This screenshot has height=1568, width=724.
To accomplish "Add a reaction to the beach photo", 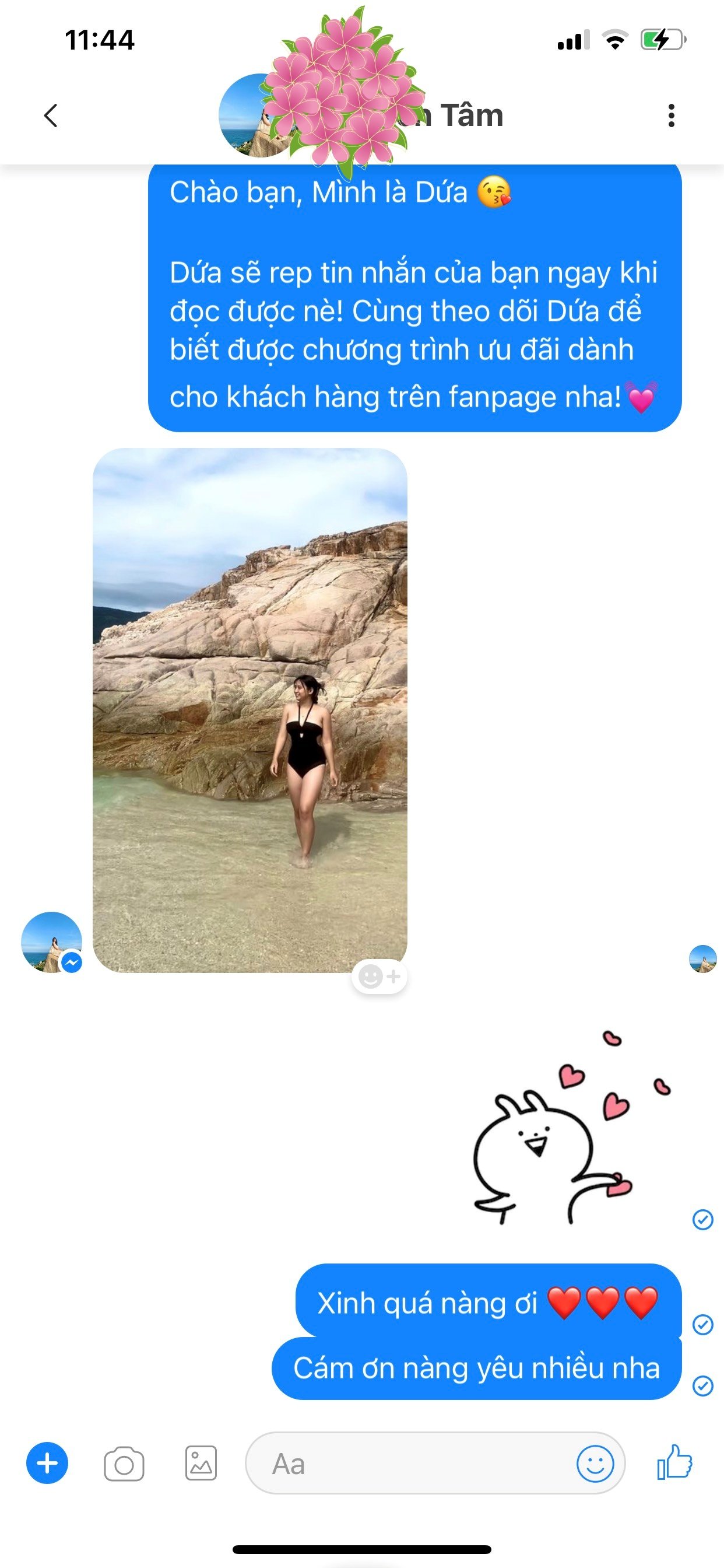I will [379, 977].
